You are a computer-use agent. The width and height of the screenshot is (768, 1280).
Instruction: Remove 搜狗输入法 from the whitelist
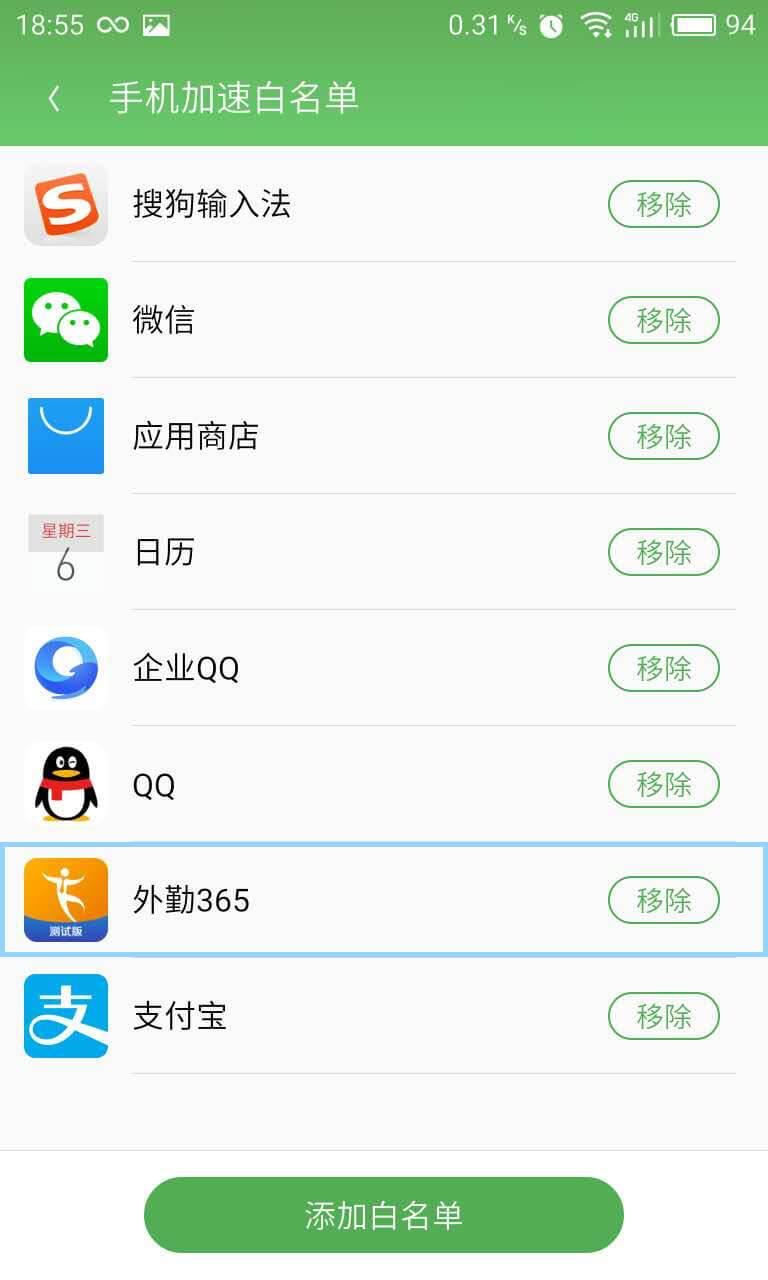click(x=663, y=205)
